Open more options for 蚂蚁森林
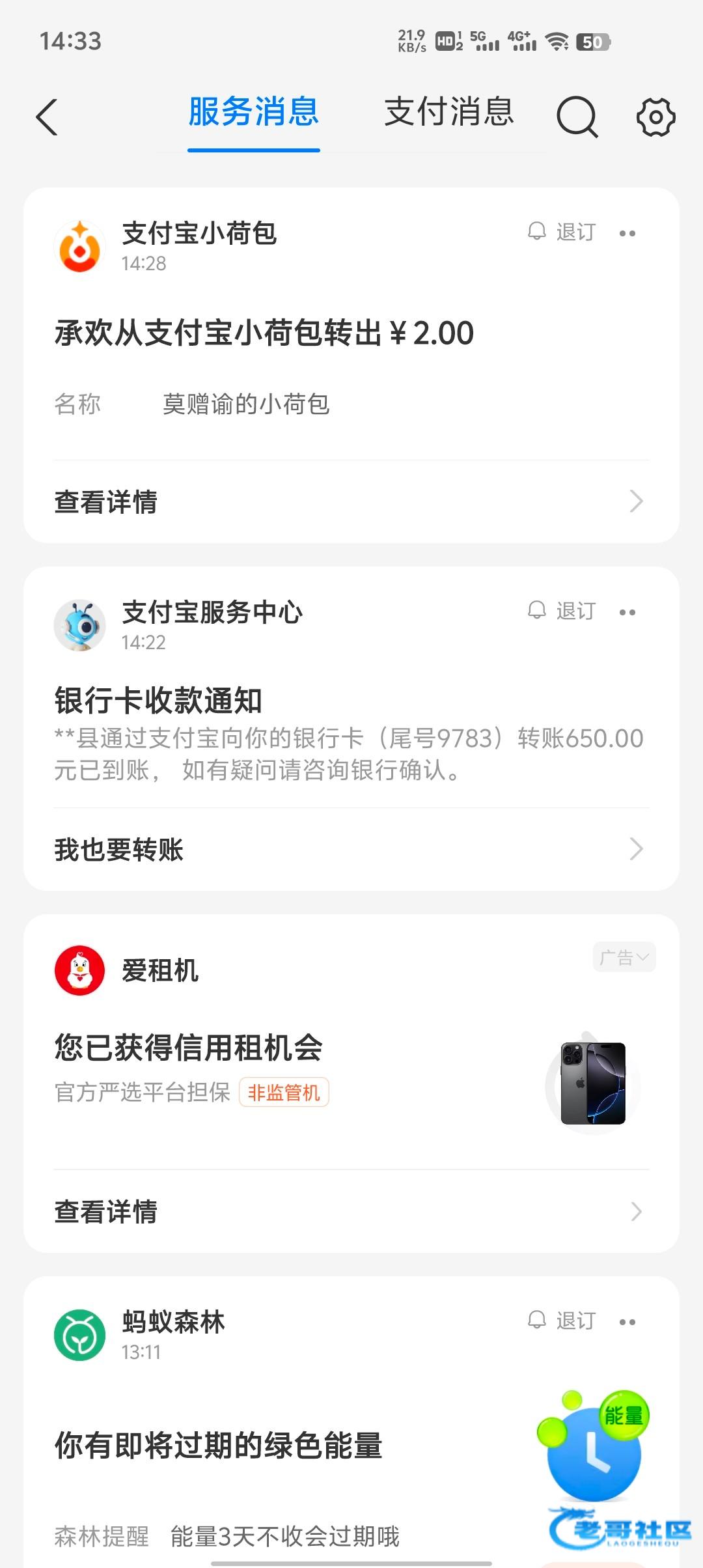Image resolution: width=703 pixels, height=1568 pixels. pos(627,1322)
